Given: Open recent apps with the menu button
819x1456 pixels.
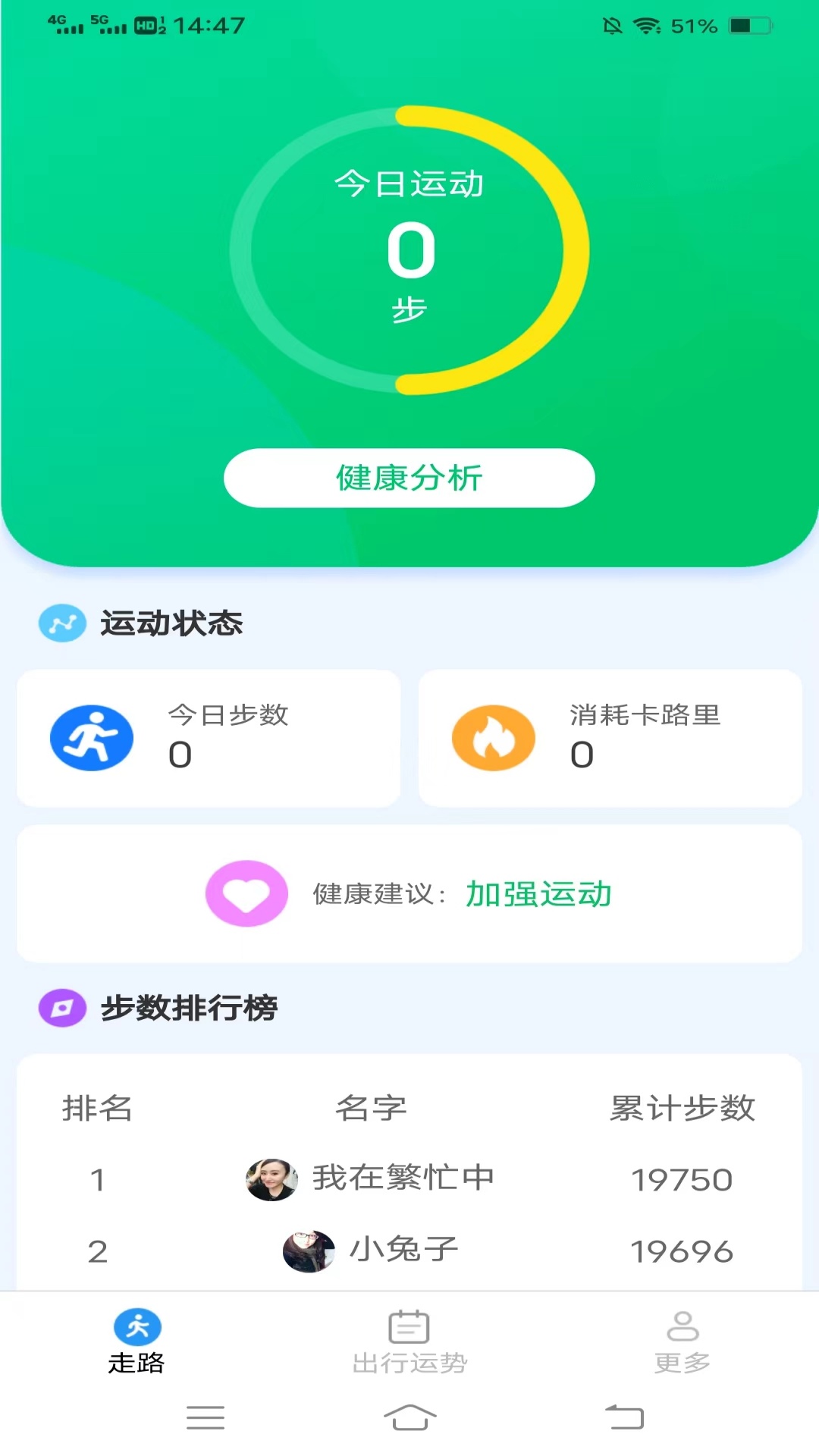Looking at the screenshot, I should (x=205, y=1417).
